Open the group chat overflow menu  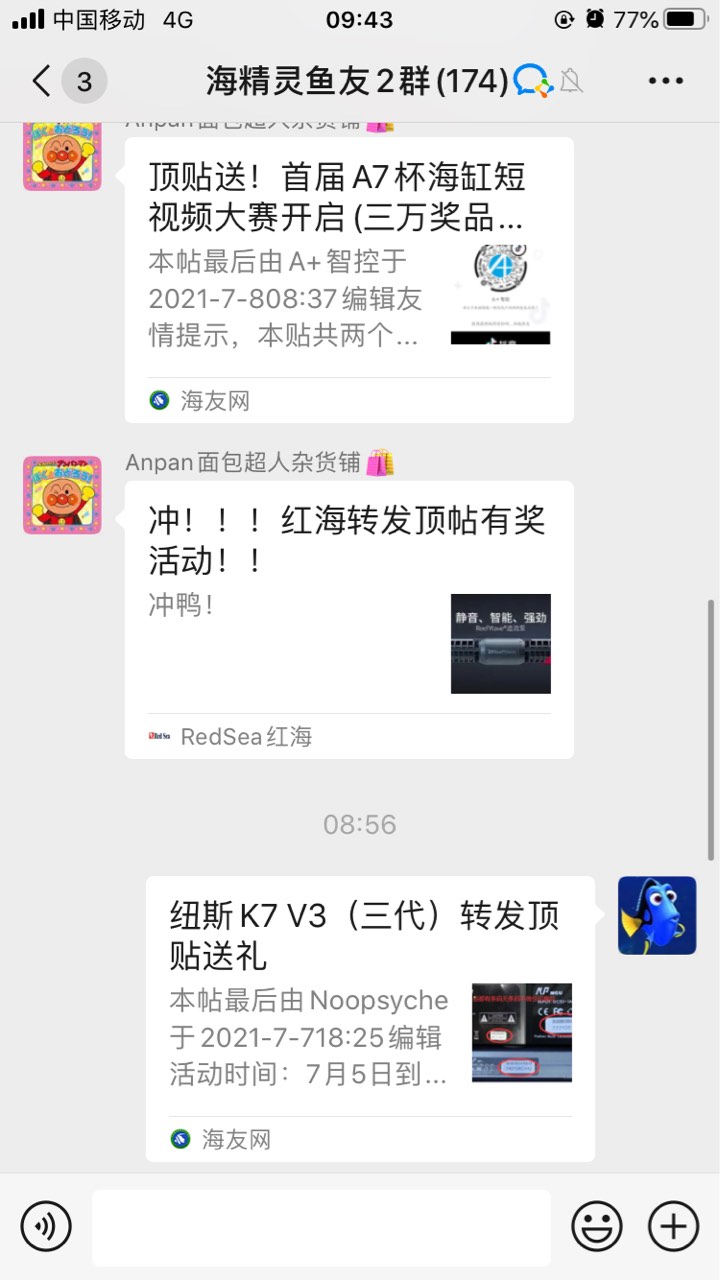click(x=665, y=81)
